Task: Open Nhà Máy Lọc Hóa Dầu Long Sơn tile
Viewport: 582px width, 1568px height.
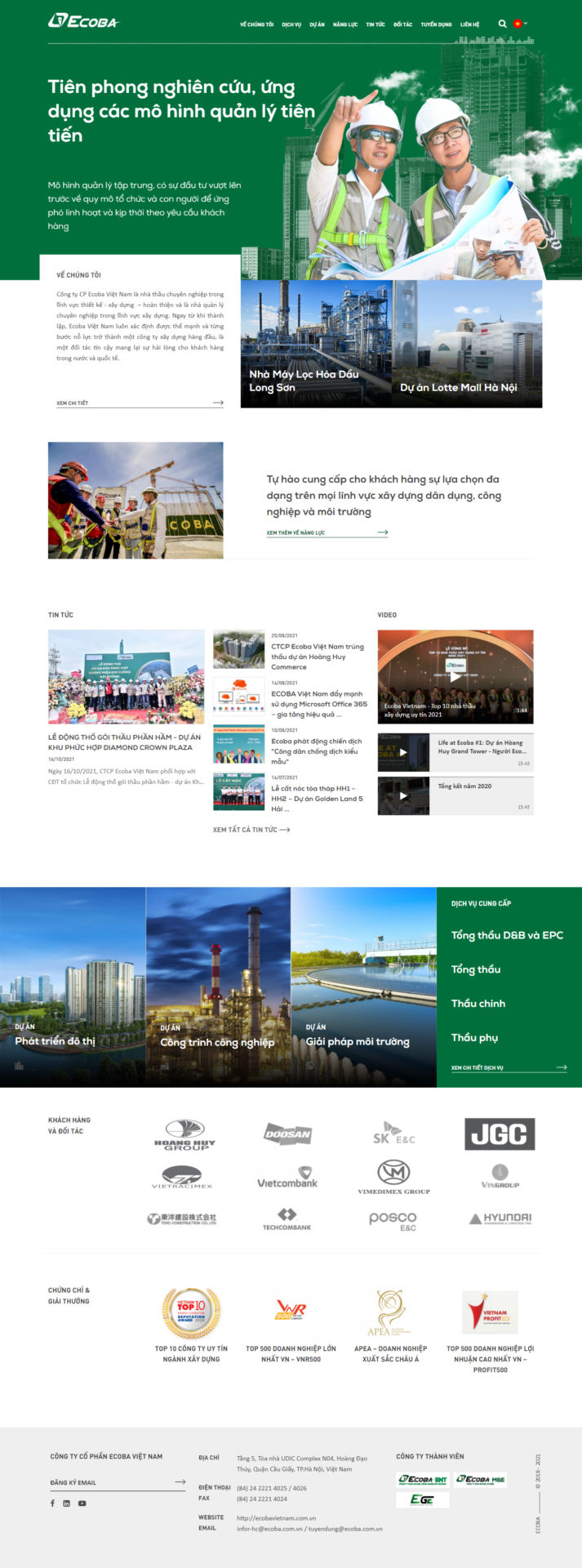Action: click(x=316, y=344)
